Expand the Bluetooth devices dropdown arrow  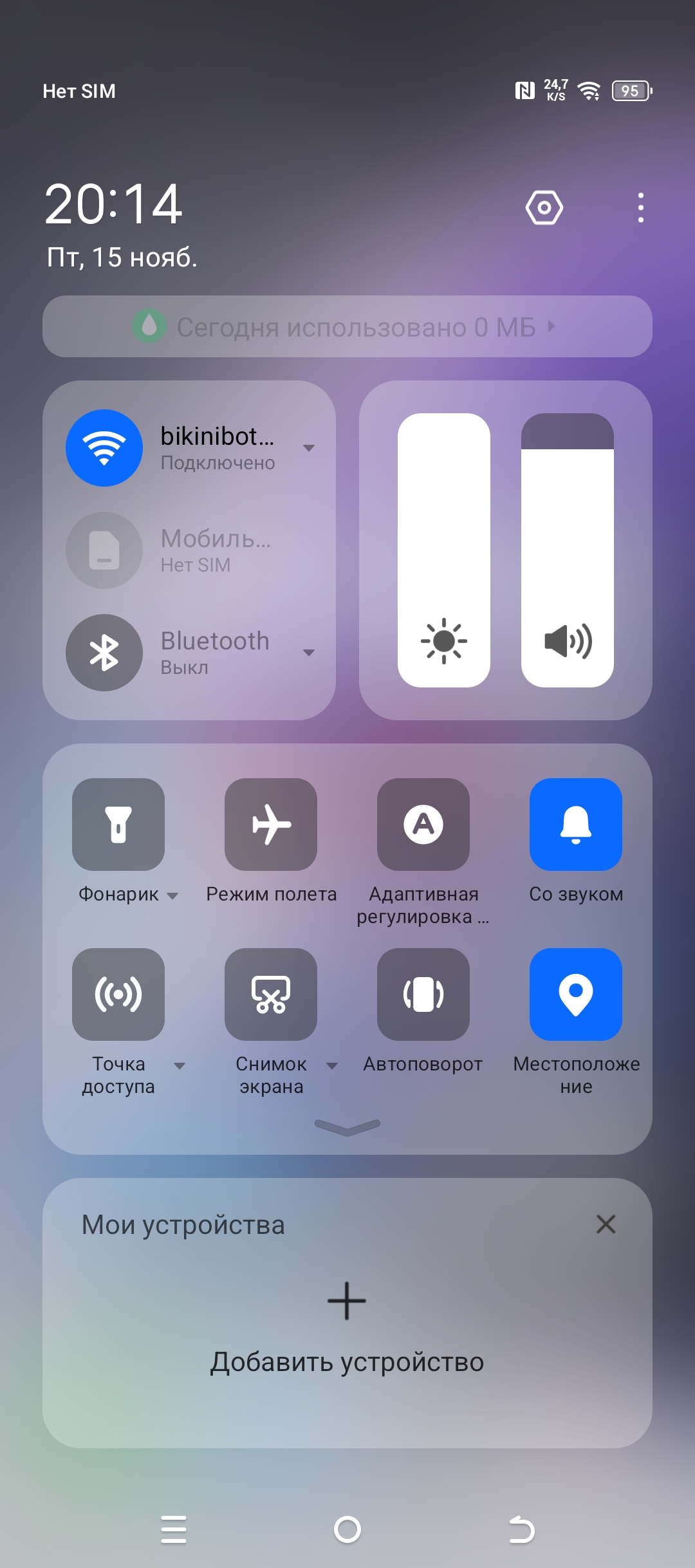pos(309,653)
